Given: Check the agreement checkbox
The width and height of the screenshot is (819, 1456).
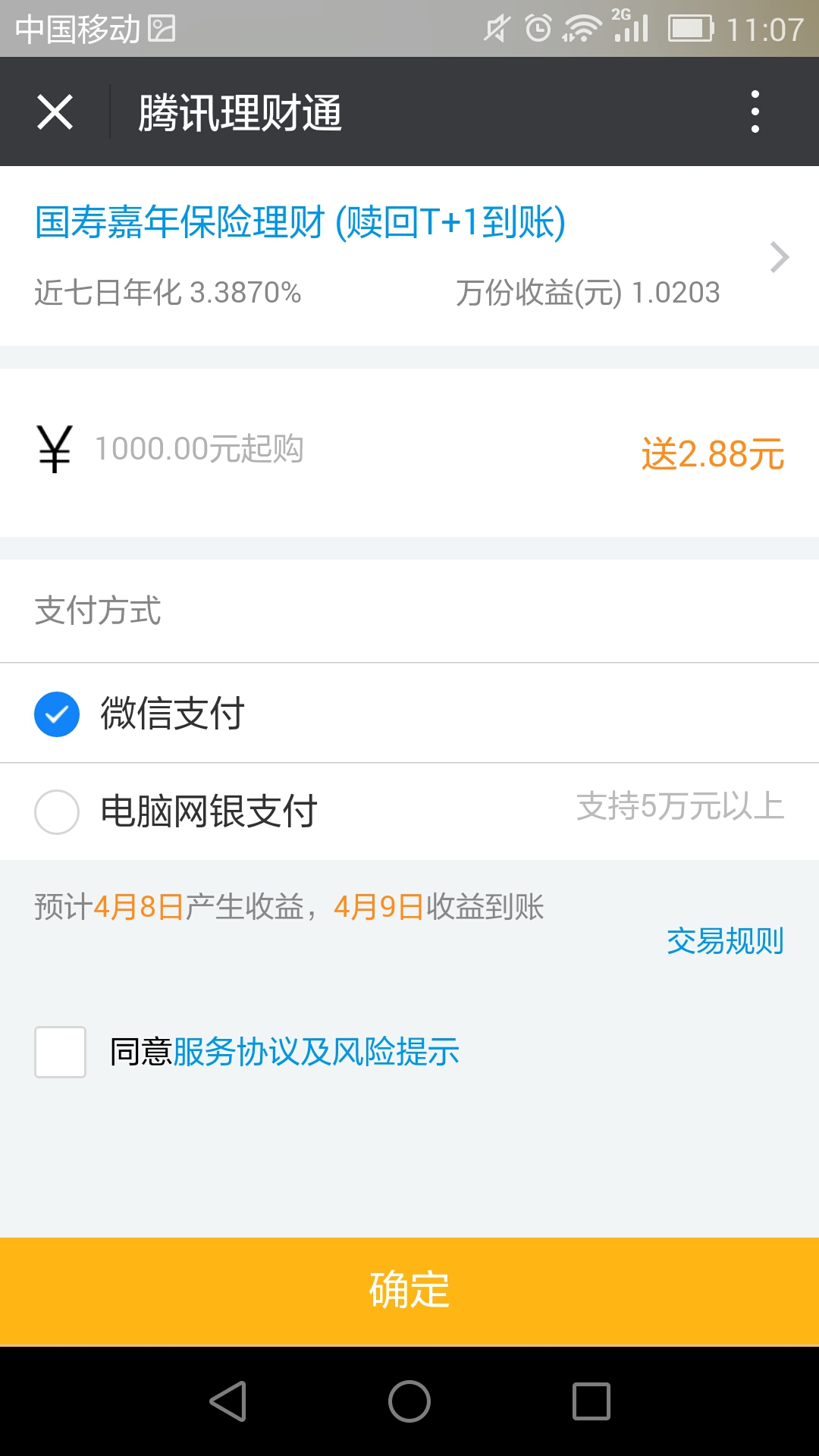Looking at the screenshot, I should 60,1052.
